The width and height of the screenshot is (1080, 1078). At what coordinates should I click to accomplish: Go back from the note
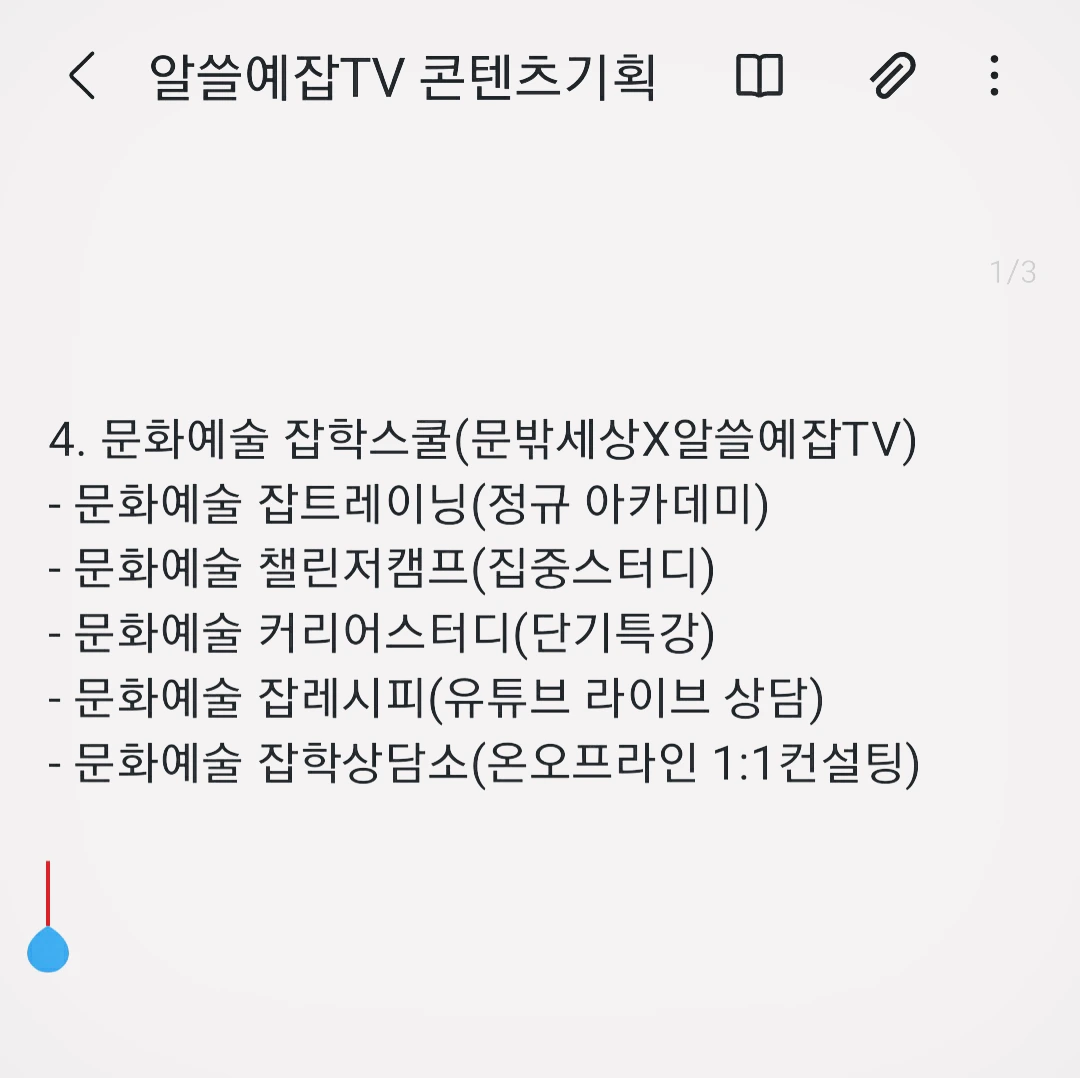pyautogui.click(x=82, y=77)
